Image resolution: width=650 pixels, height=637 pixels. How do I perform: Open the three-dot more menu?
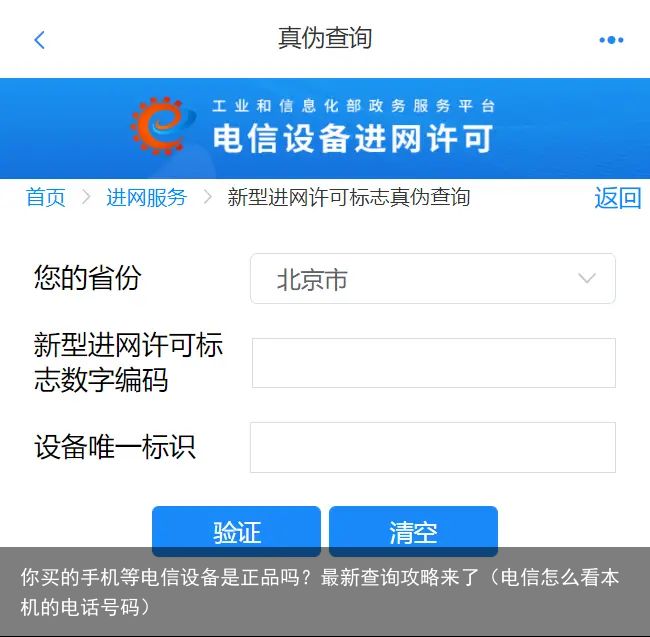tap(610, 40)
